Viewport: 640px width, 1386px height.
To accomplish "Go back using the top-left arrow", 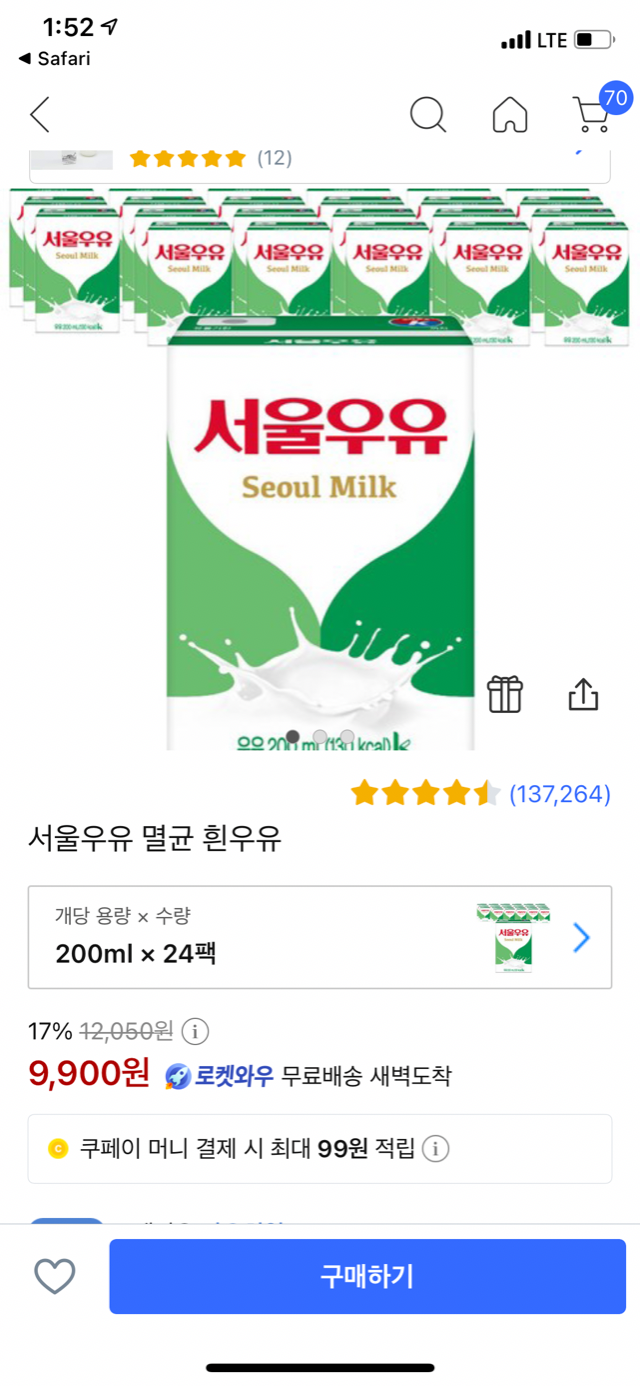I will [x=40, y=115].
